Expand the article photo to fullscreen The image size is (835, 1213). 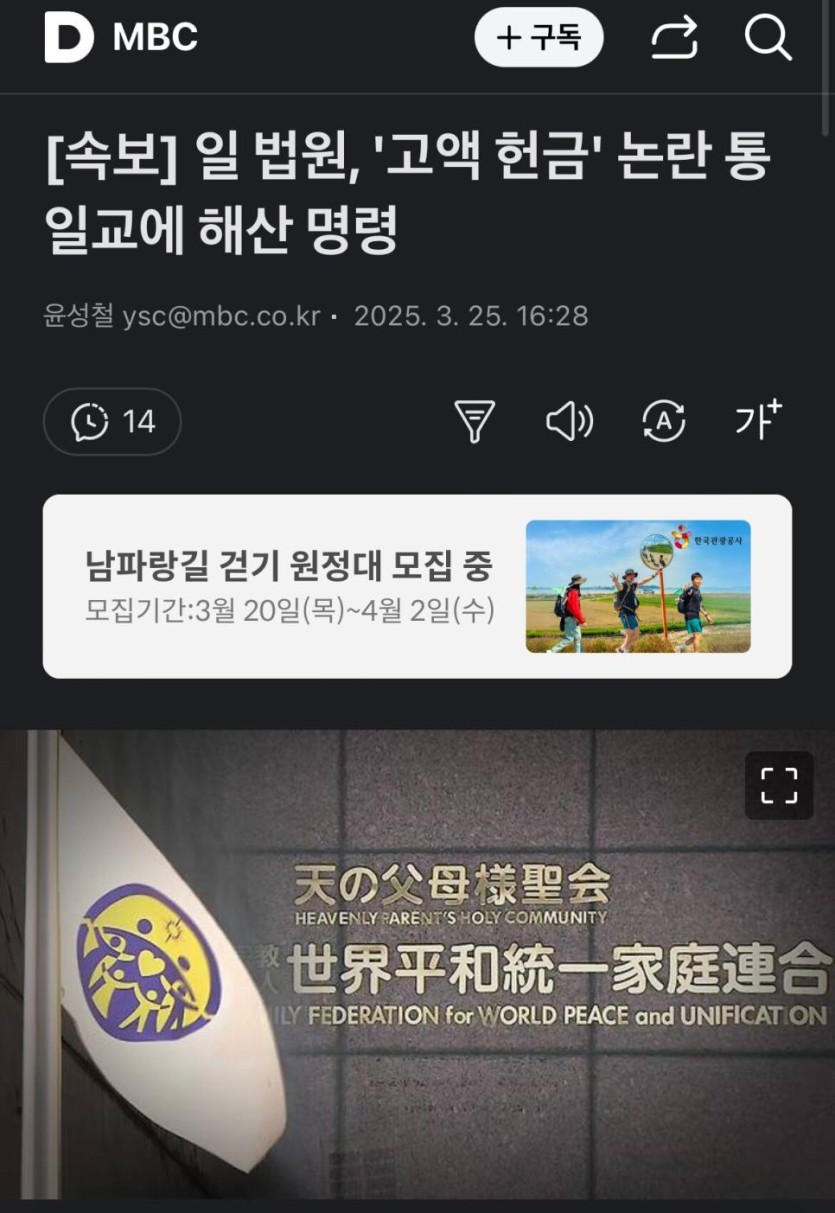tap(778, 786)
